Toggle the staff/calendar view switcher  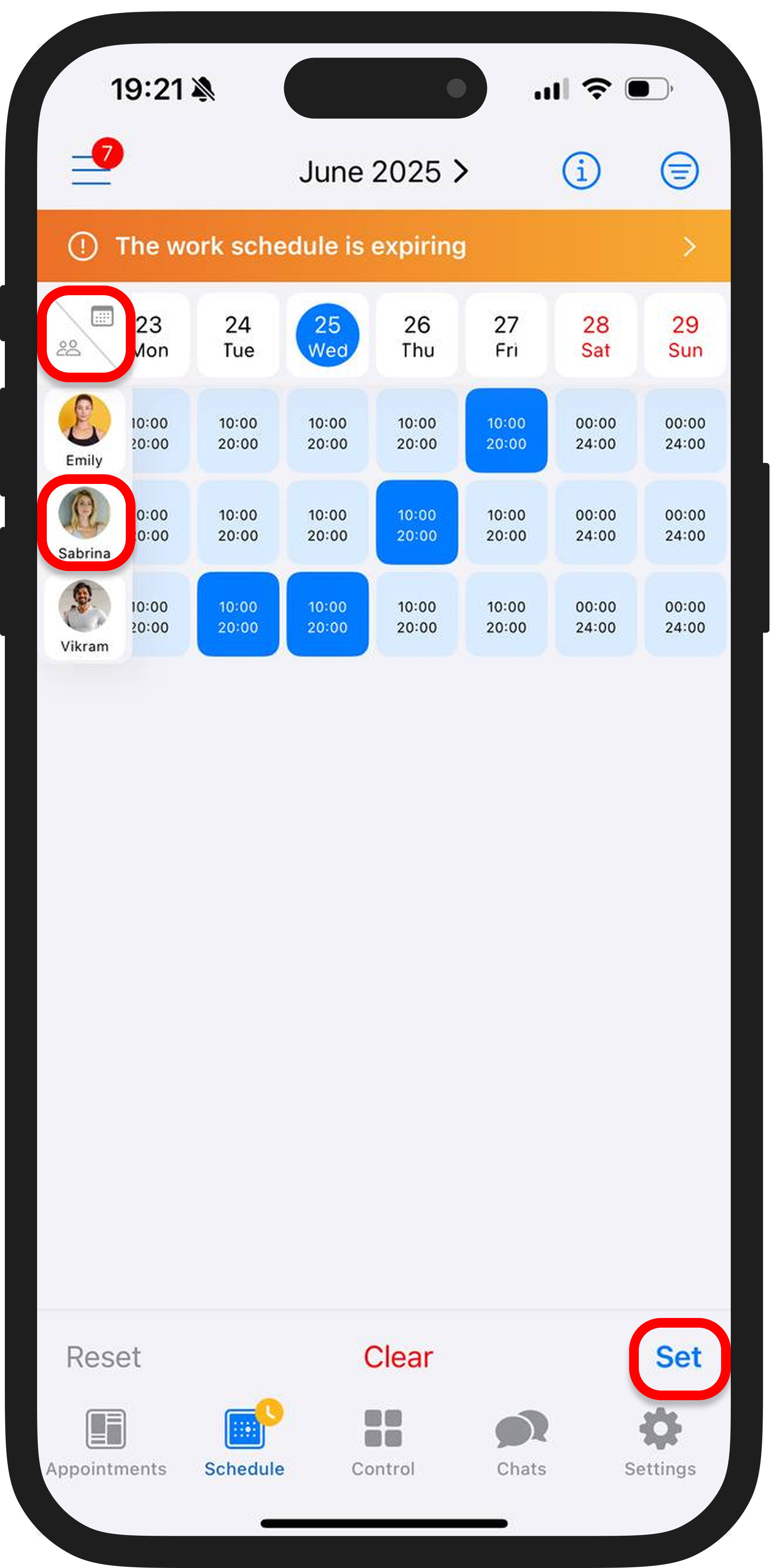85,334
